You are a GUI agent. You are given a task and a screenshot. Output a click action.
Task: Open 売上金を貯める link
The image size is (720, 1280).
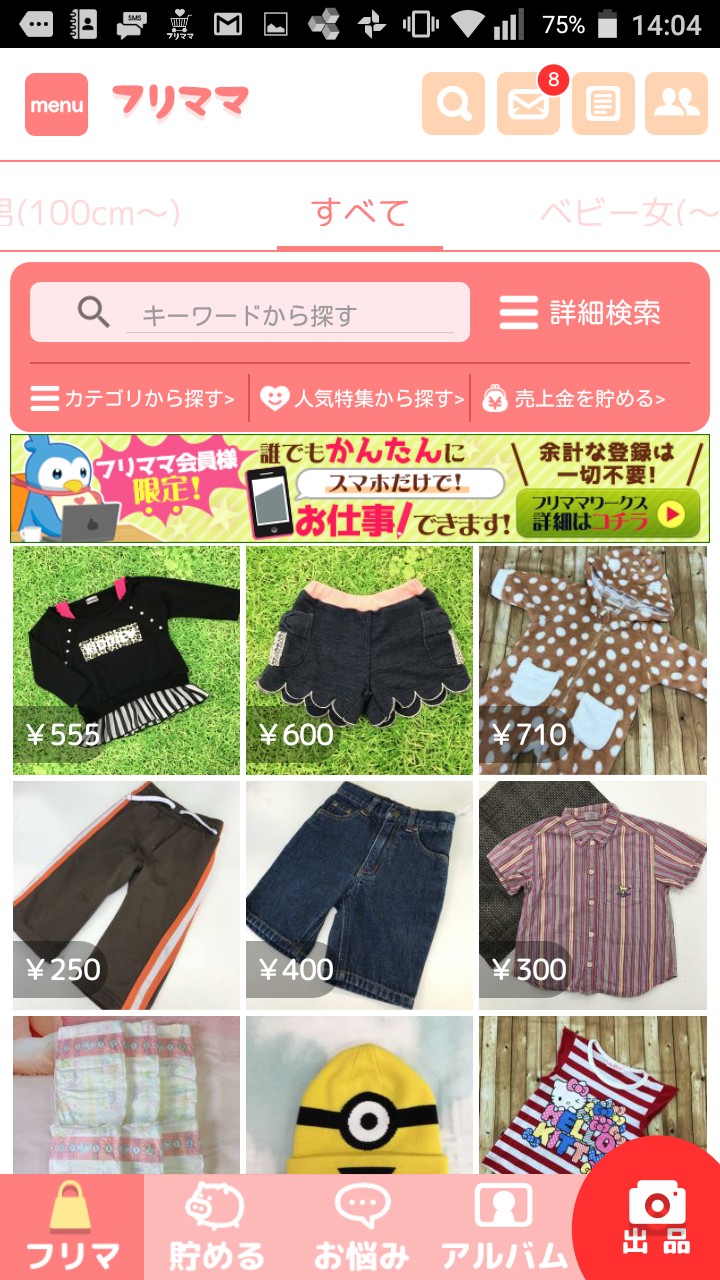click(575, 399)
